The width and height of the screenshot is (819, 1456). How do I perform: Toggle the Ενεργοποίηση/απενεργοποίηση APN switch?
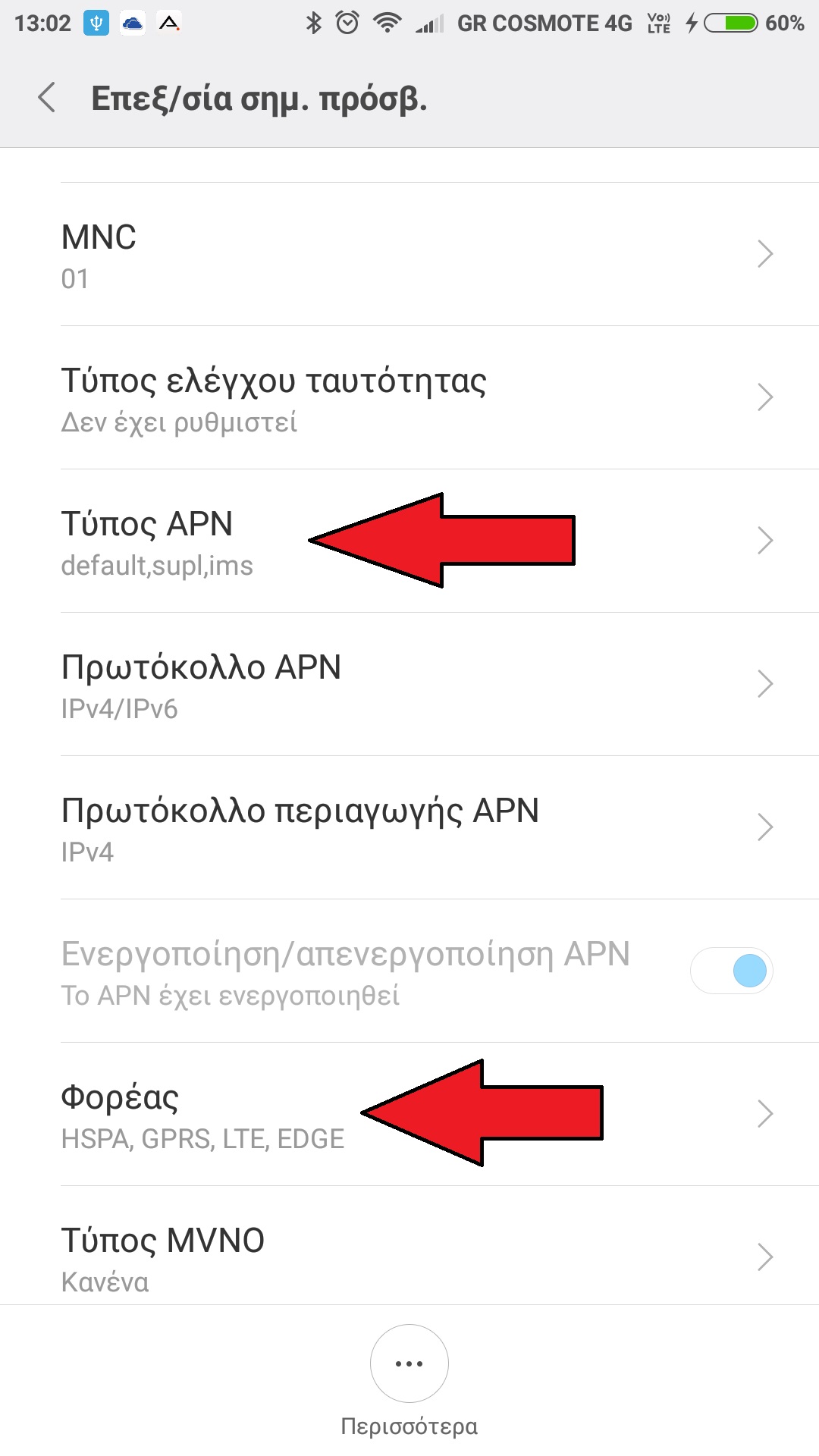click(x=731, y=971)
